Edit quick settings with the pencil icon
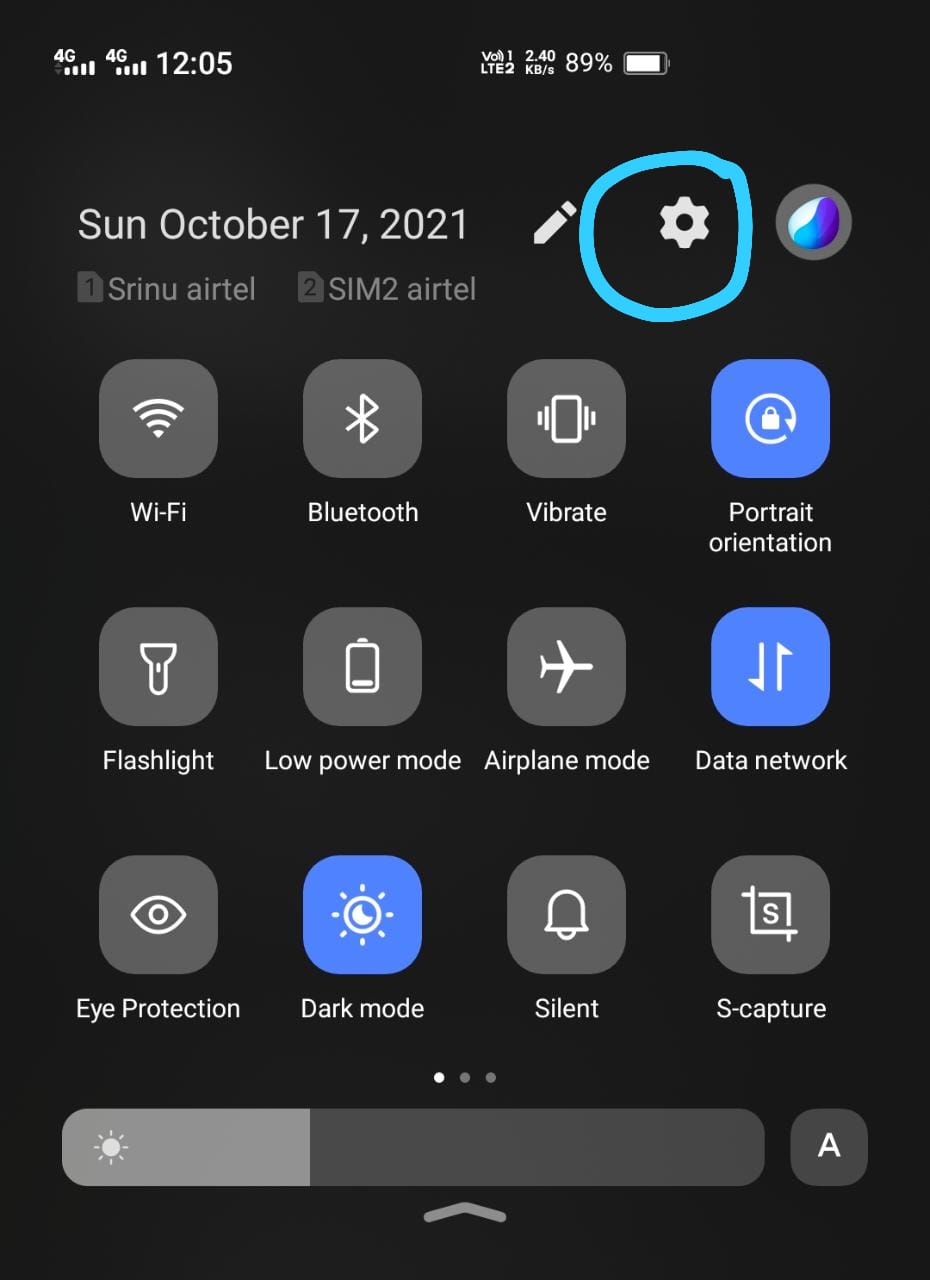This screenshot has width=930, height=1280. pyautogui.click(x=555, y=222)
